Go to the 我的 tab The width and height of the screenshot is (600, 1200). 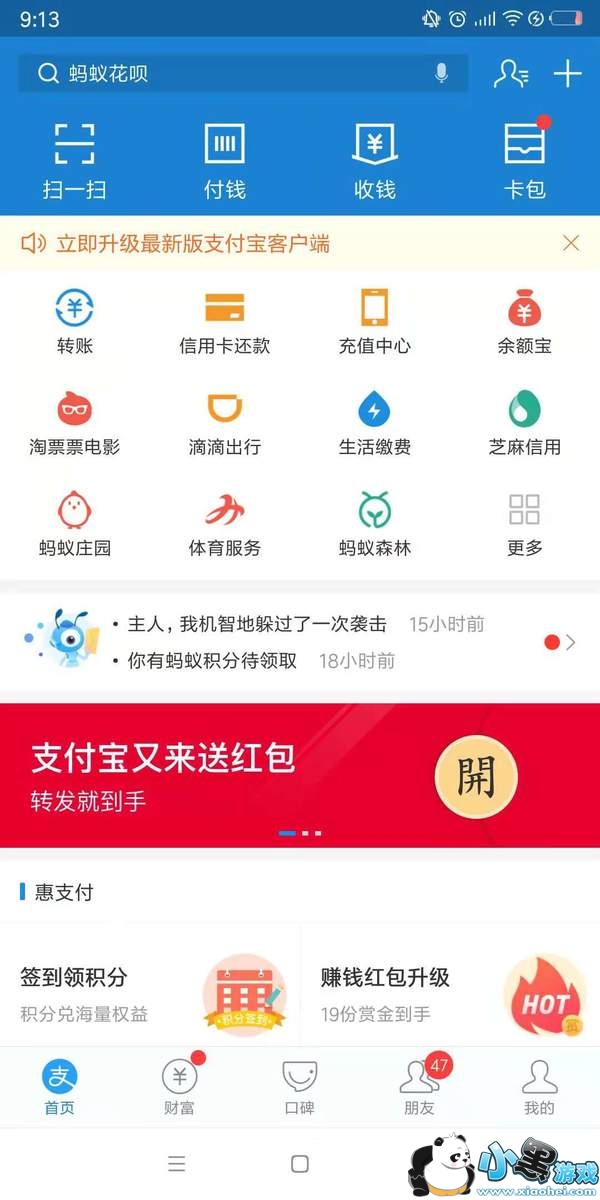(539, 1087)
